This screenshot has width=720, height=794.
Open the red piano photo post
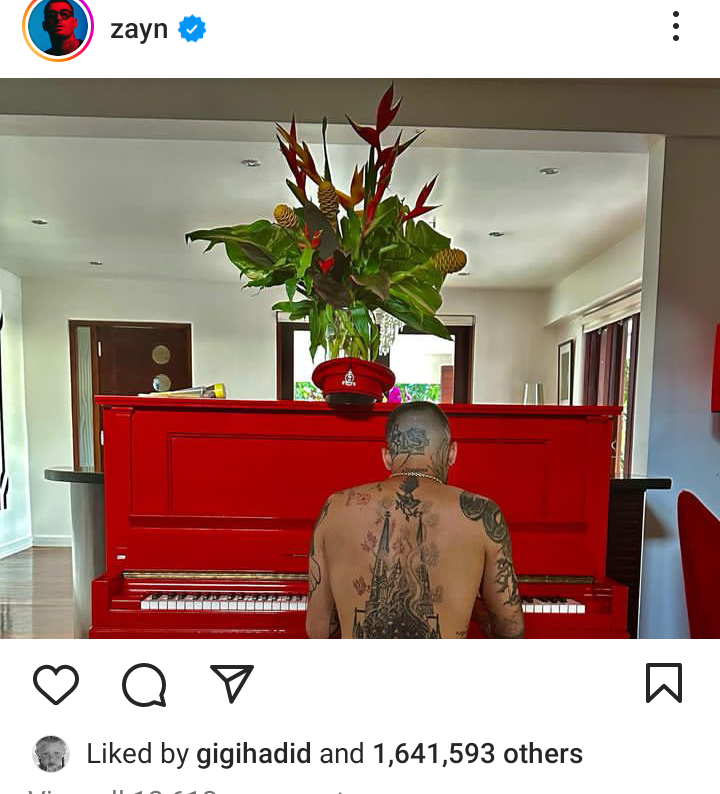[x=360, y=358]
